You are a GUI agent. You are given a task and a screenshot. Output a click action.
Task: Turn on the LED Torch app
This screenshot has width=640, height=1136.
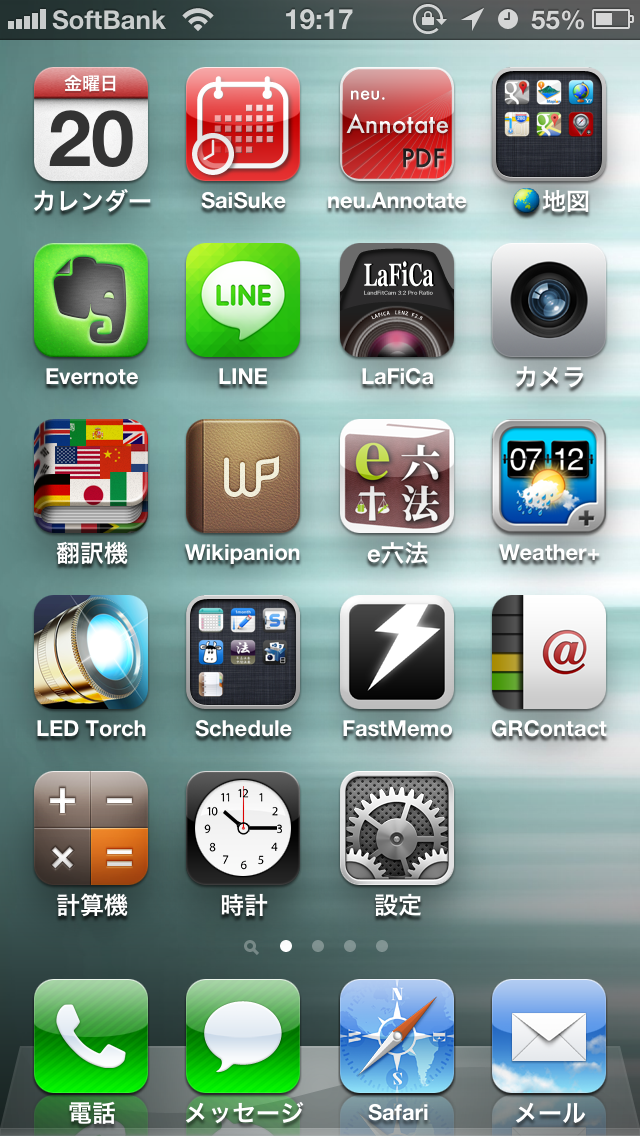point(91,652)
